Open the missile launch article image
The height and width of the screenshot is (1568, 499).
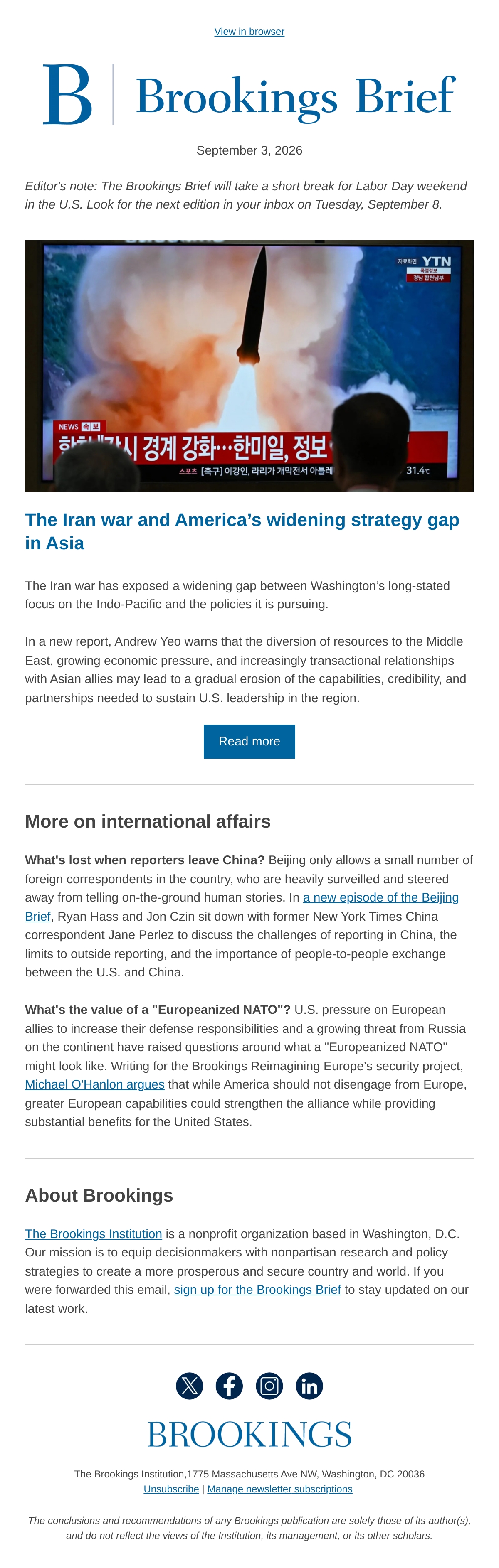(x=249, y=366)
